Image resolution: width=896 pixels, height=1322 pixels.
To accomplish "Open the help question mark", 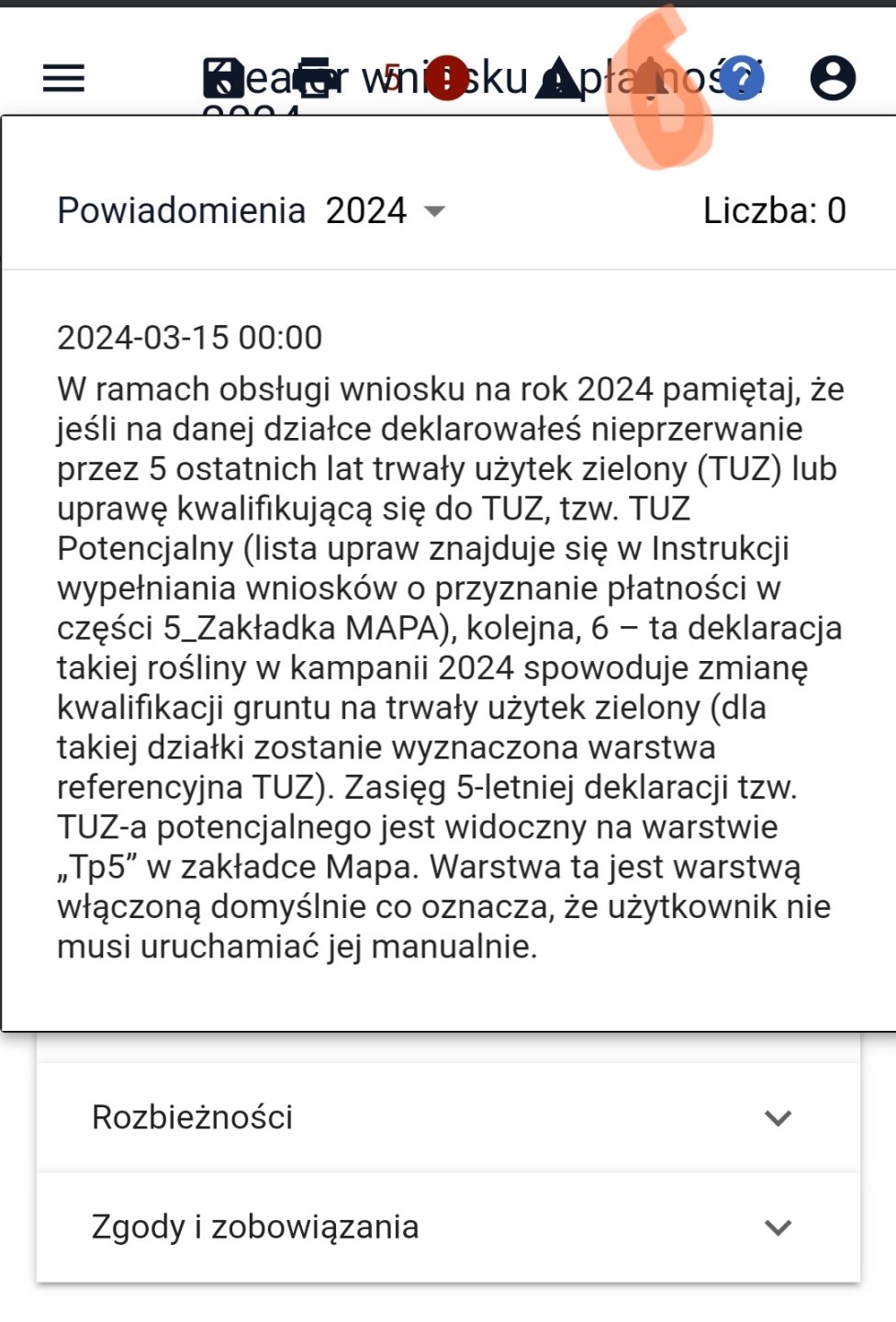I will tap(741, 78).
